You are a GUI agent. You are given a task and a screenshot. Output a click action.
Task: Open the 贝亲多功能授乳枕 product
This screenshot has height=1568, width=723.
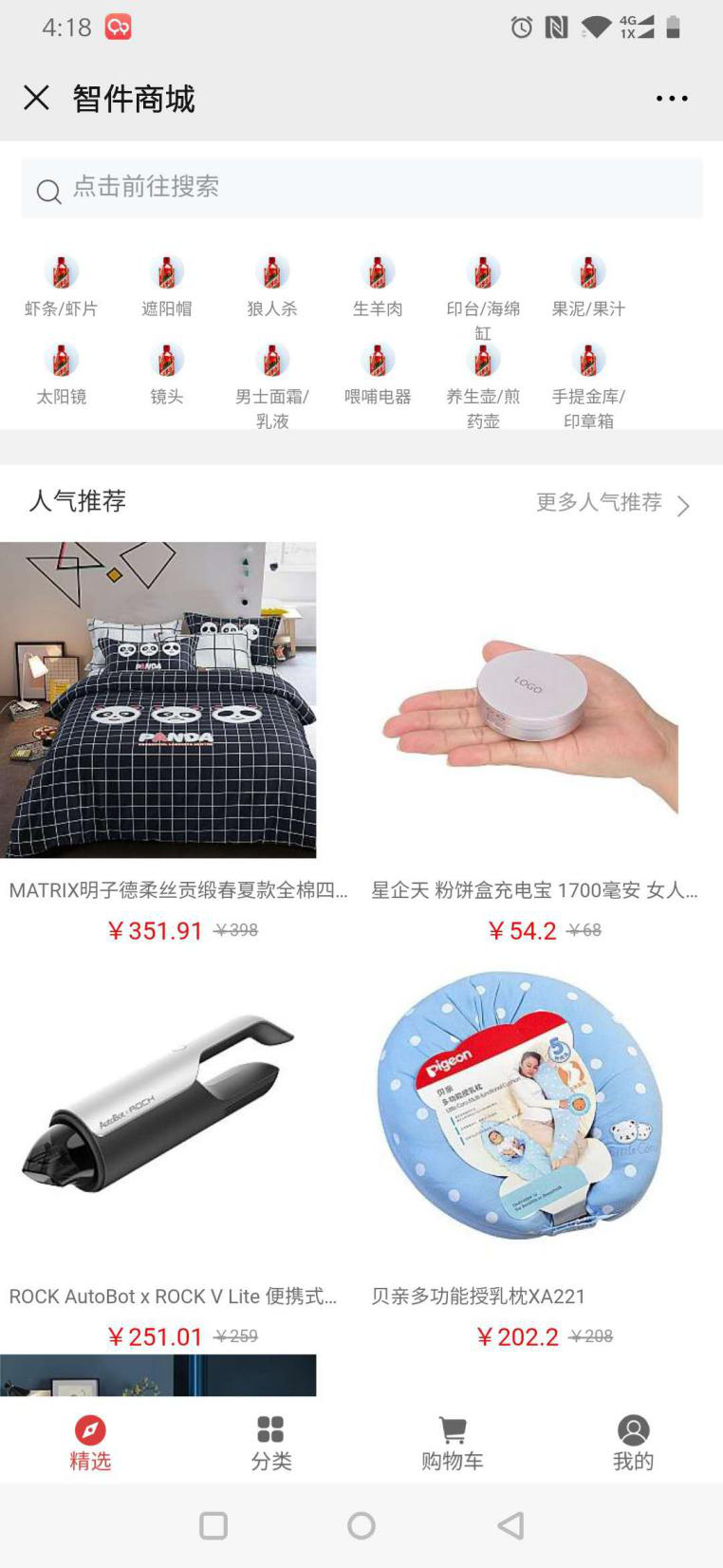535,1154
